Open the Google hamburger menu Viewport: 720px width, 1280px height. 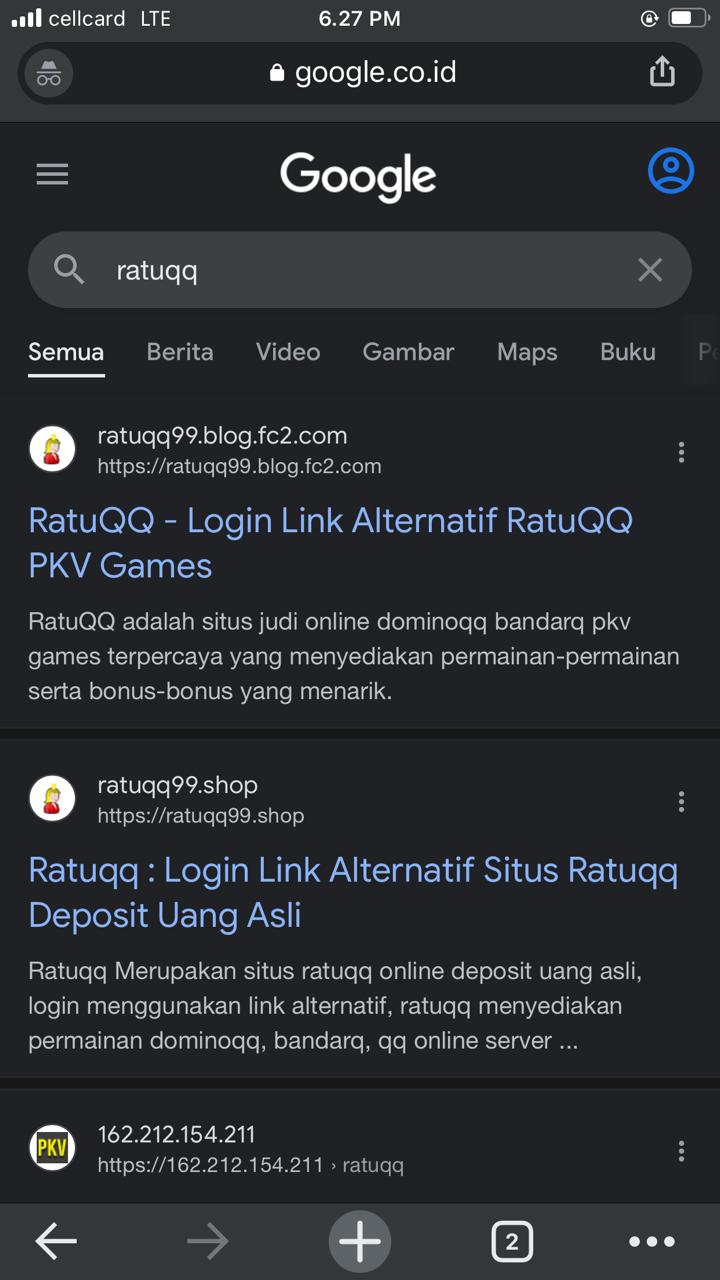52,175
